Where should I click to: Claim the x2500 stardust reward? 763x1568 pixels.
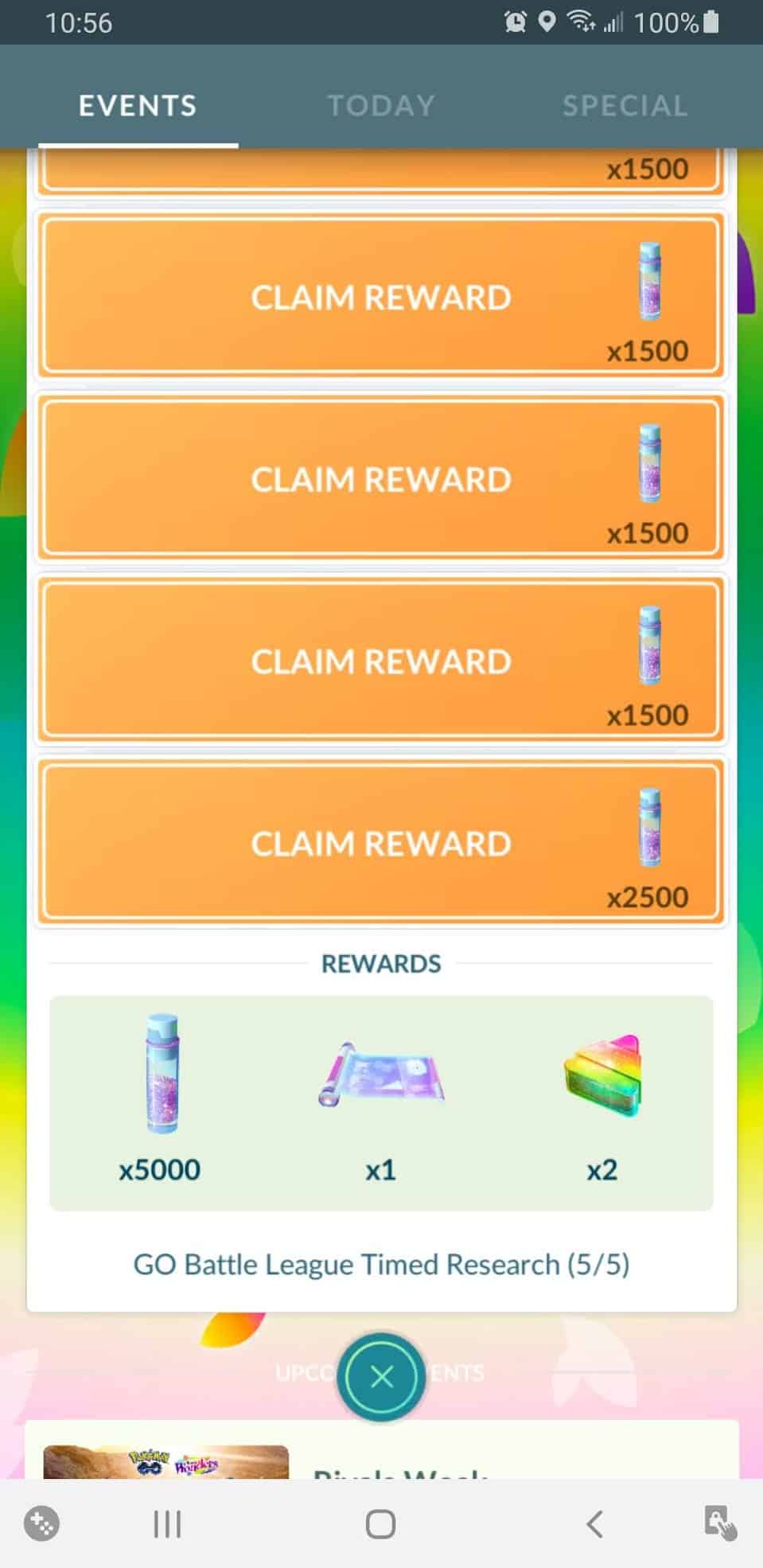[381, 842]
